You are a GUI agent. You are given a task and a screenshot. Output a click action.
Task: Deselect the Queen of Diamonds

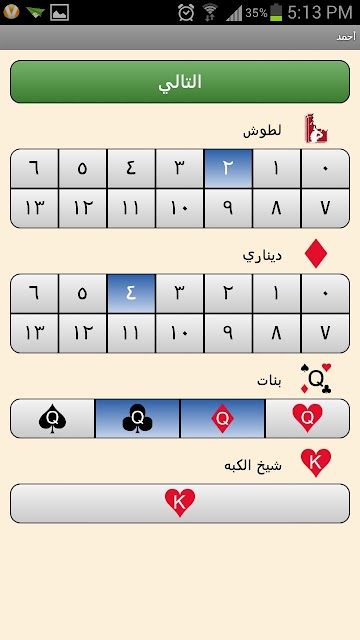(222, 418)
